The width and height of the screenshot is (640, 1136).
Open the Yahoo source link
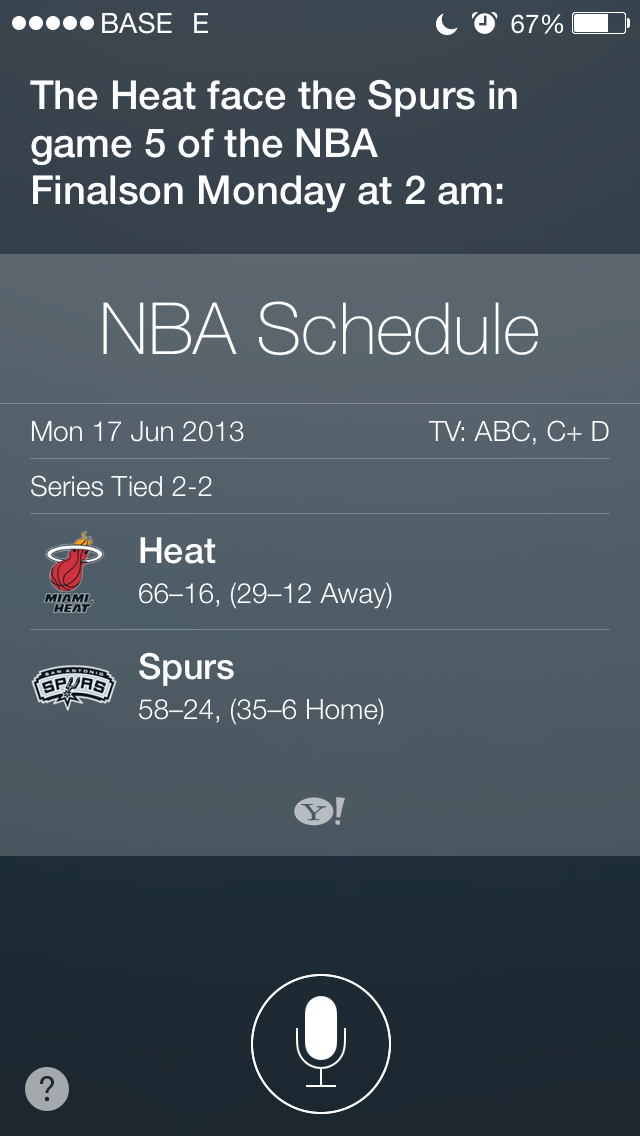(320, 811)
